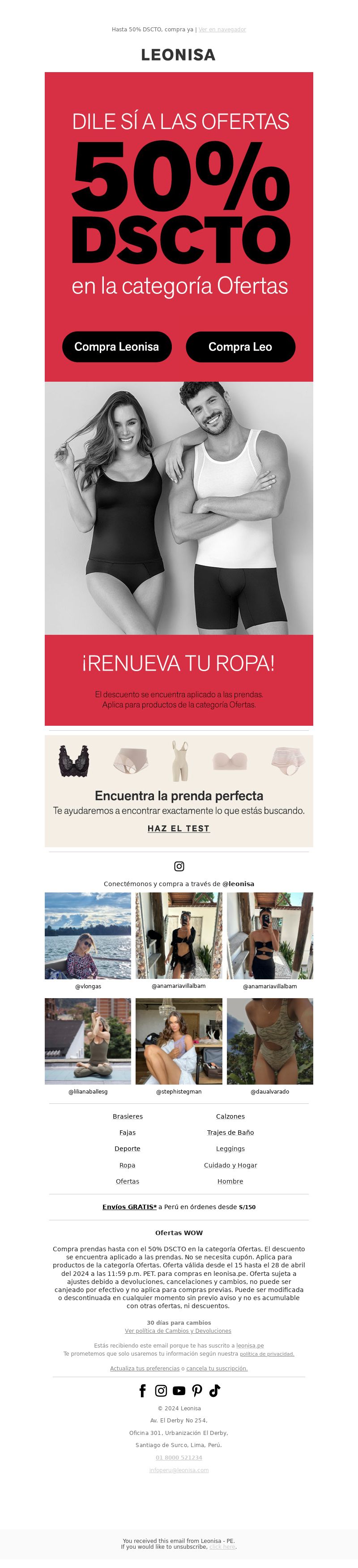
Task: Browse the Hombre category
Action: click(230, 1181)
